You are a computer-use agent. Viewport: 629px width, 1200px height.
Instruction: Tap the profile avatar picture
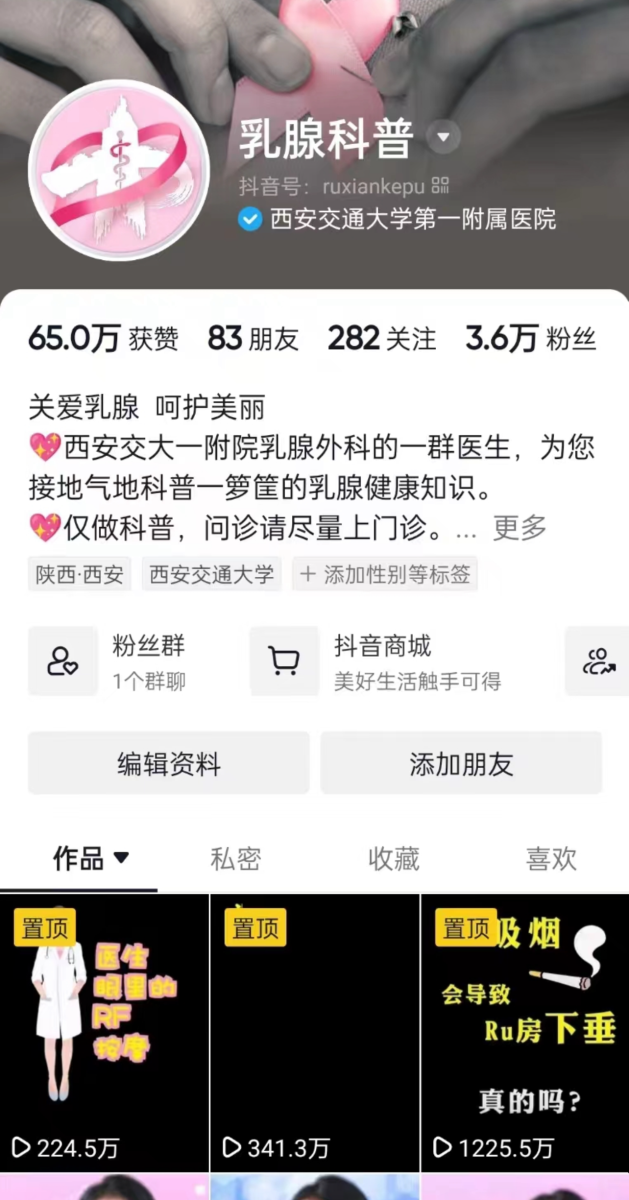119,170
